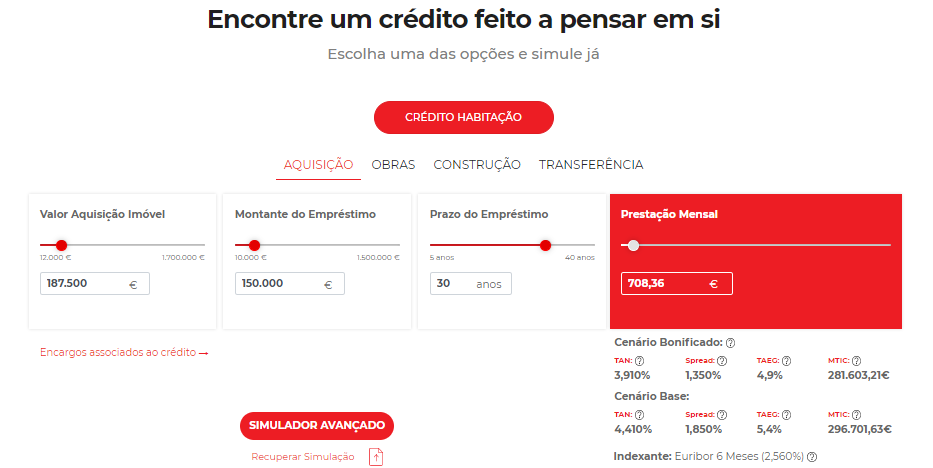Switch to the Obras tab
933x468 pixels.
393,164
